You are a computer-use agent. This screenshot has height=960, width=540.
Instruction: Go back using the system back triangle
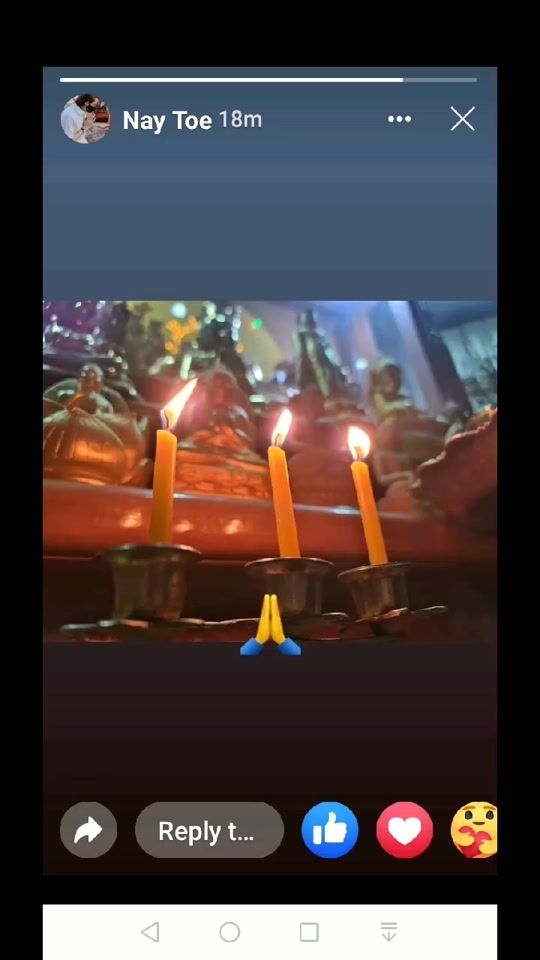point(150,932)
